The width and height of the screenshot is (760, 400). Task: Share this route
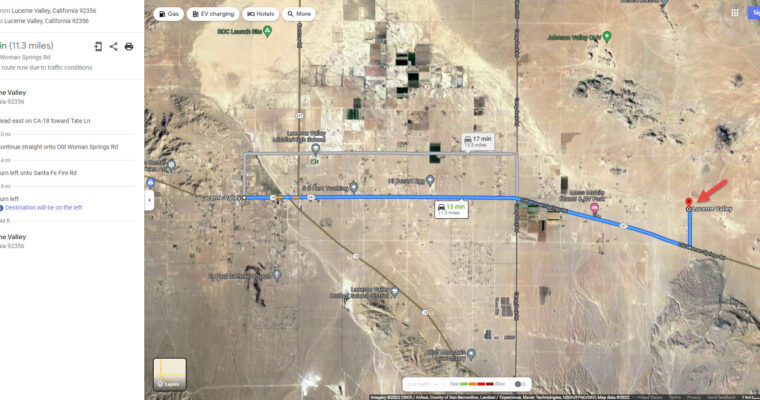click(113, 46)
